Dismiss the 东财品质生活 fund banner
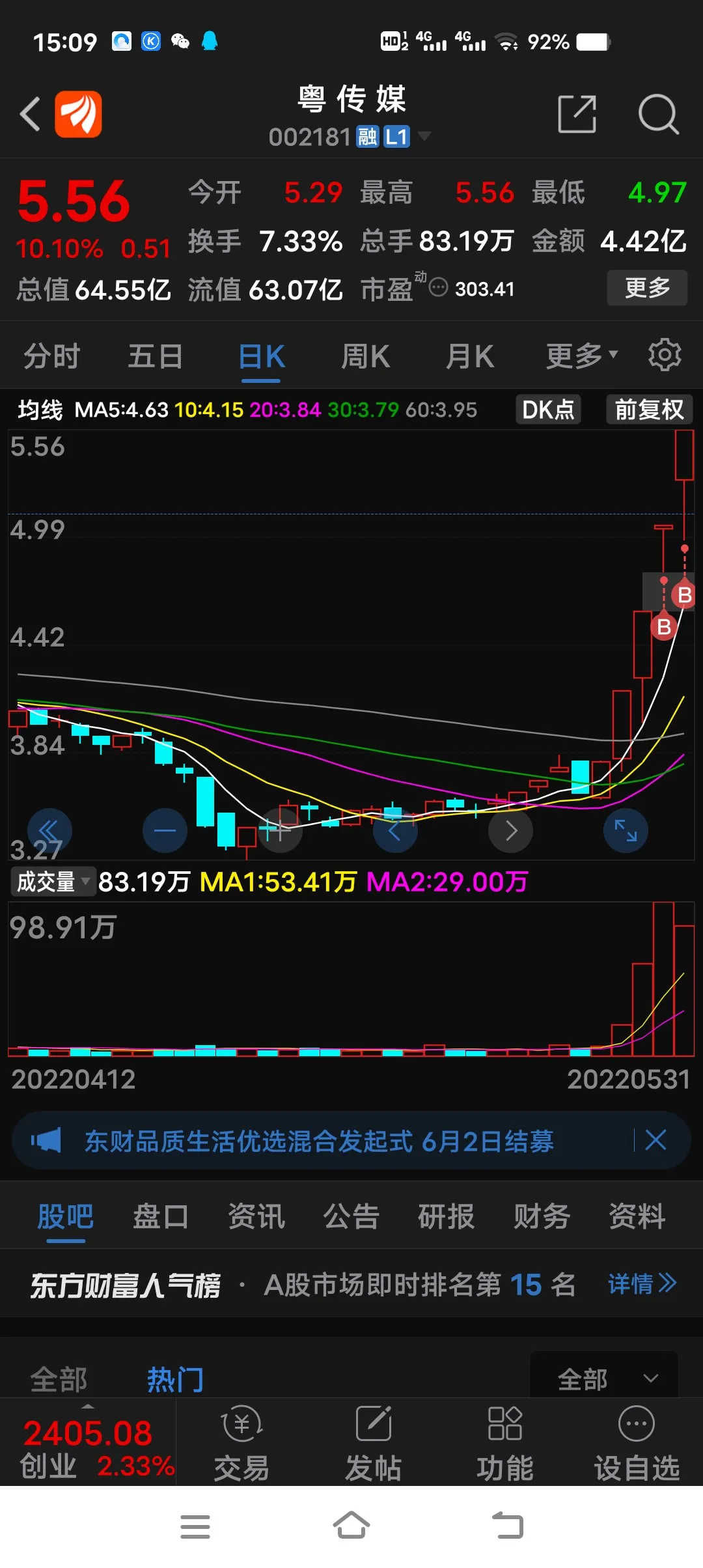The width and height of the screenshot is (703, 1568). coord(655,1140)
